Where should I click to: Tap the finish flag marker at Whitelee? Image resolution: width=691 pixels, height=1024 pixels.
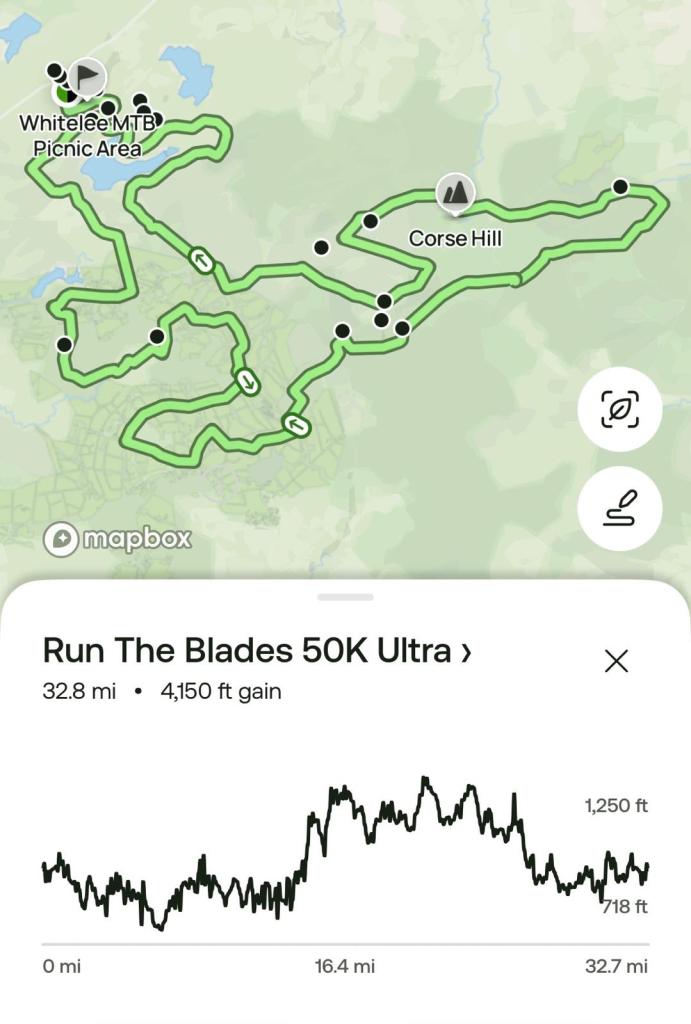tap(87, 78)
